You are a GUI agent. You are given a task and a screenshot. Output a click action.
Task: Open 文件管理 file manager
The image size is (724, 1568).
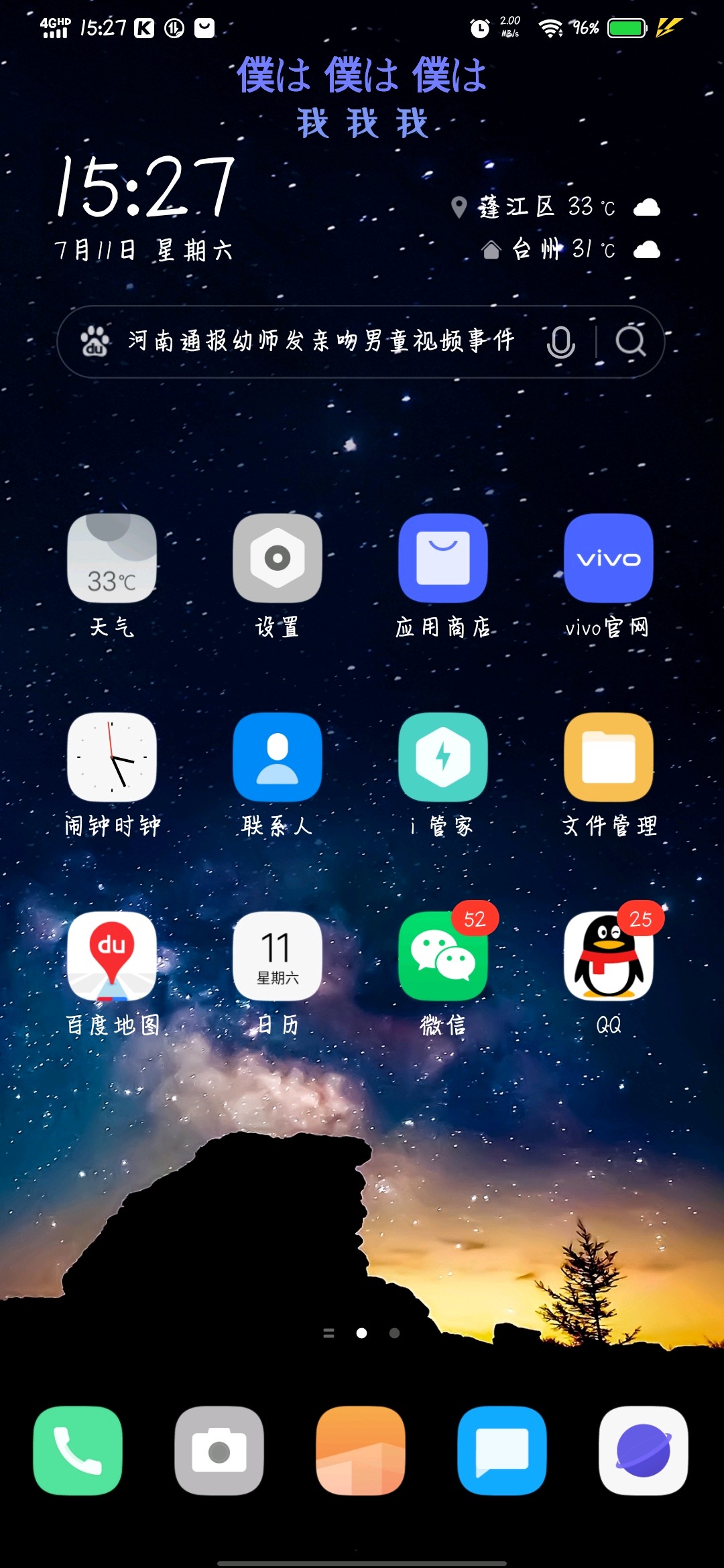[609, 759]
